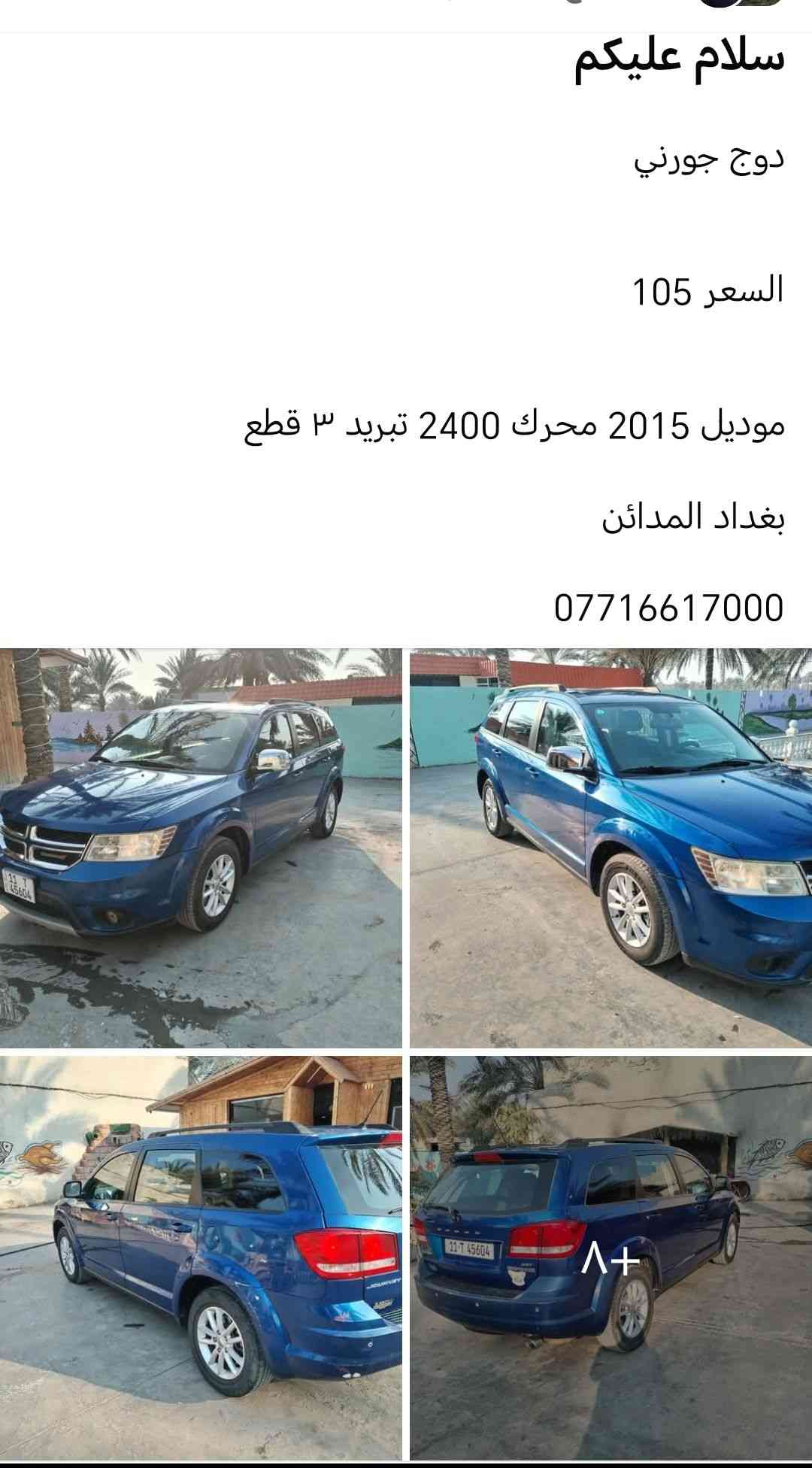View the photo of the car's front right side
Screen dimensions: 812x1468
[611, 848]
